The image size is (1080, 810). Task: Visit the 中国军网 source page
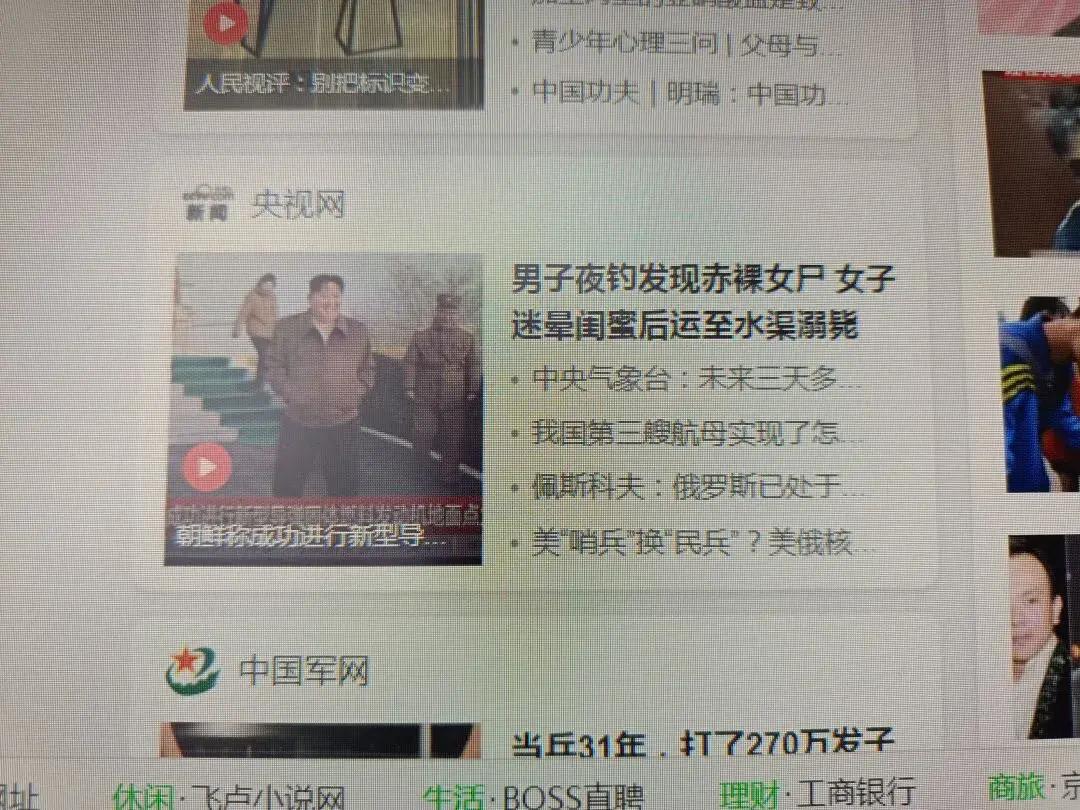tap(303, 670)
